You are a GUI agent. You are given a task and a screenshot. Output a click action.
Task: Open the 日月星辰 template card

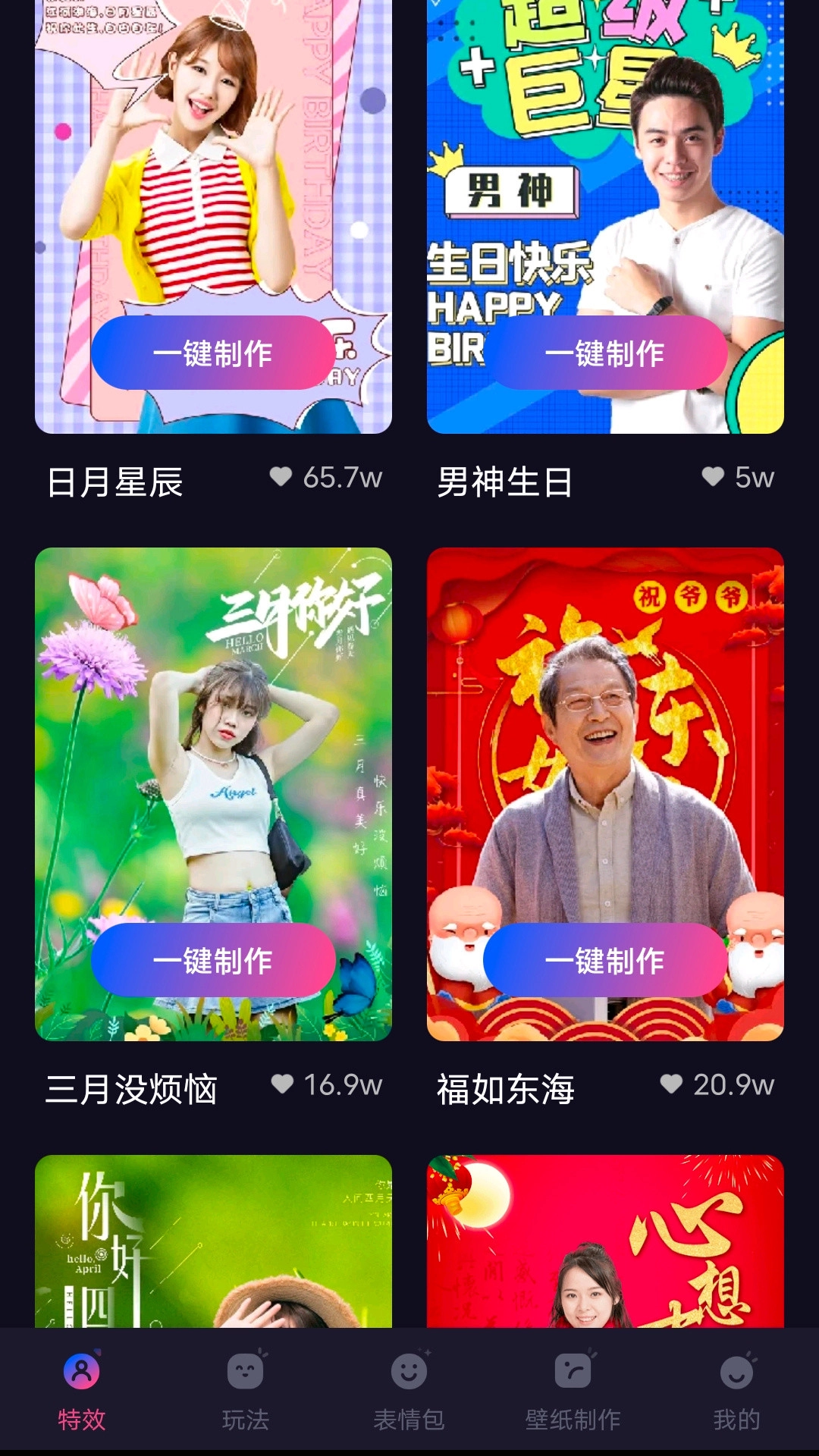[213, 190]
